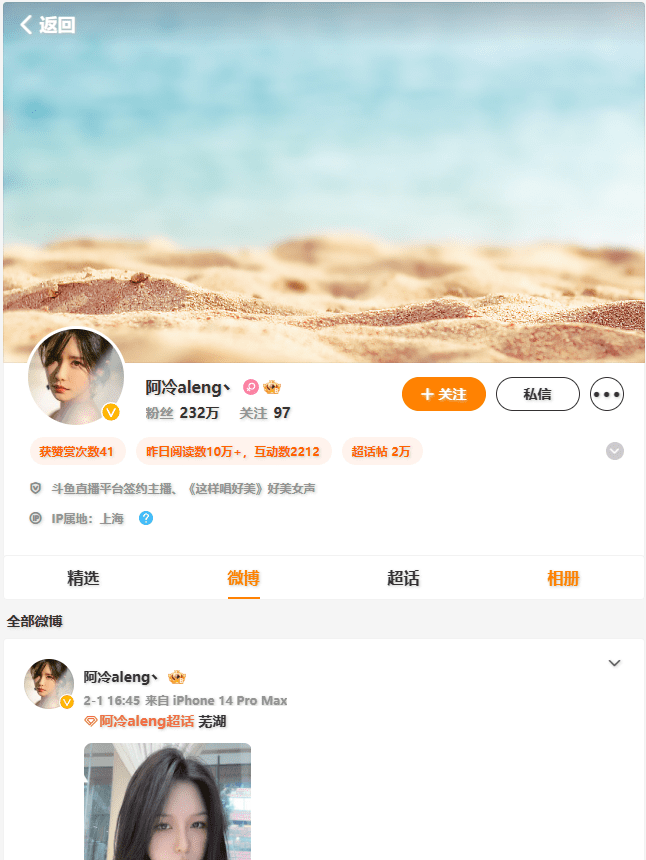646x860 pixels.
Task: Expand the post options chevron
Action: click(614, 663)
